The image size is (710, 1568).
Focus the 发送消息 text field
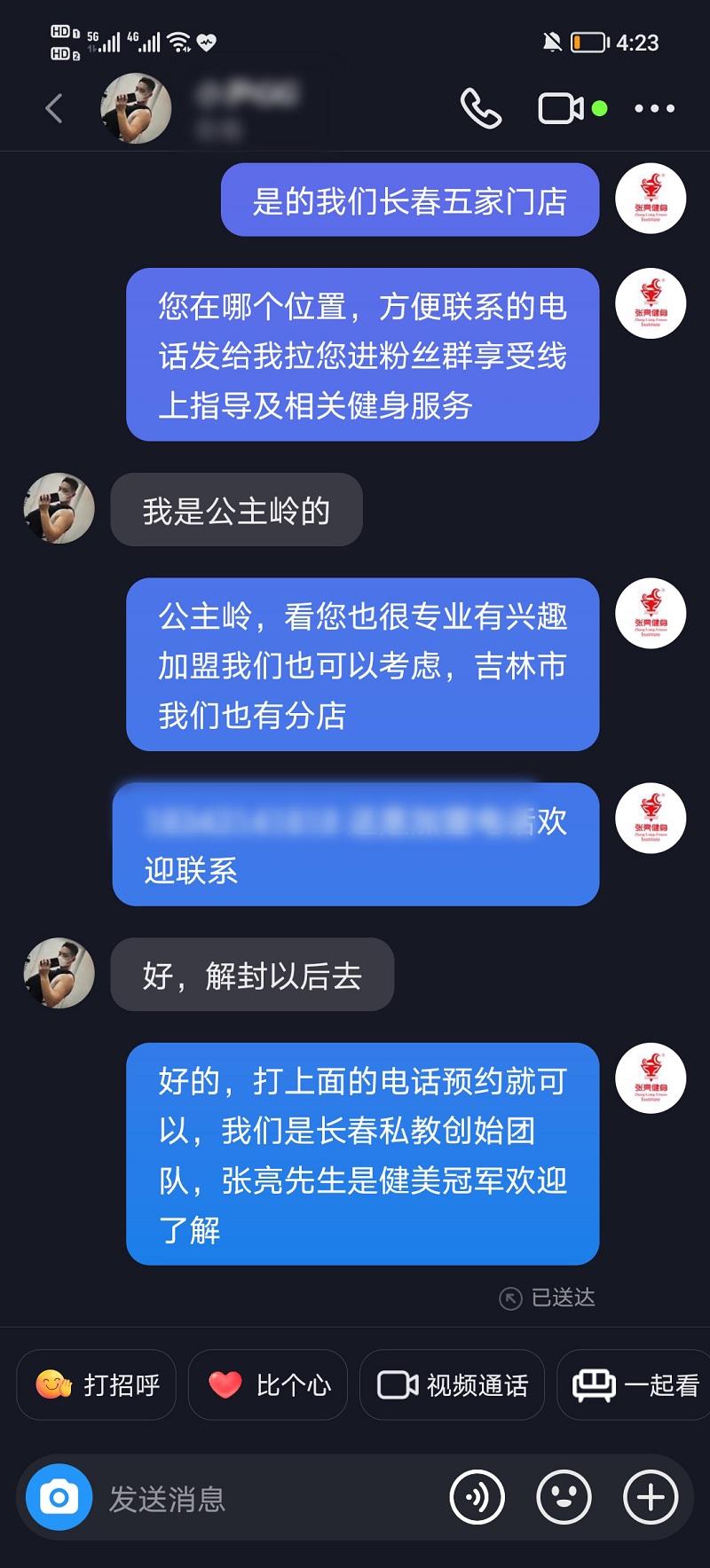tap(266, 1498)
